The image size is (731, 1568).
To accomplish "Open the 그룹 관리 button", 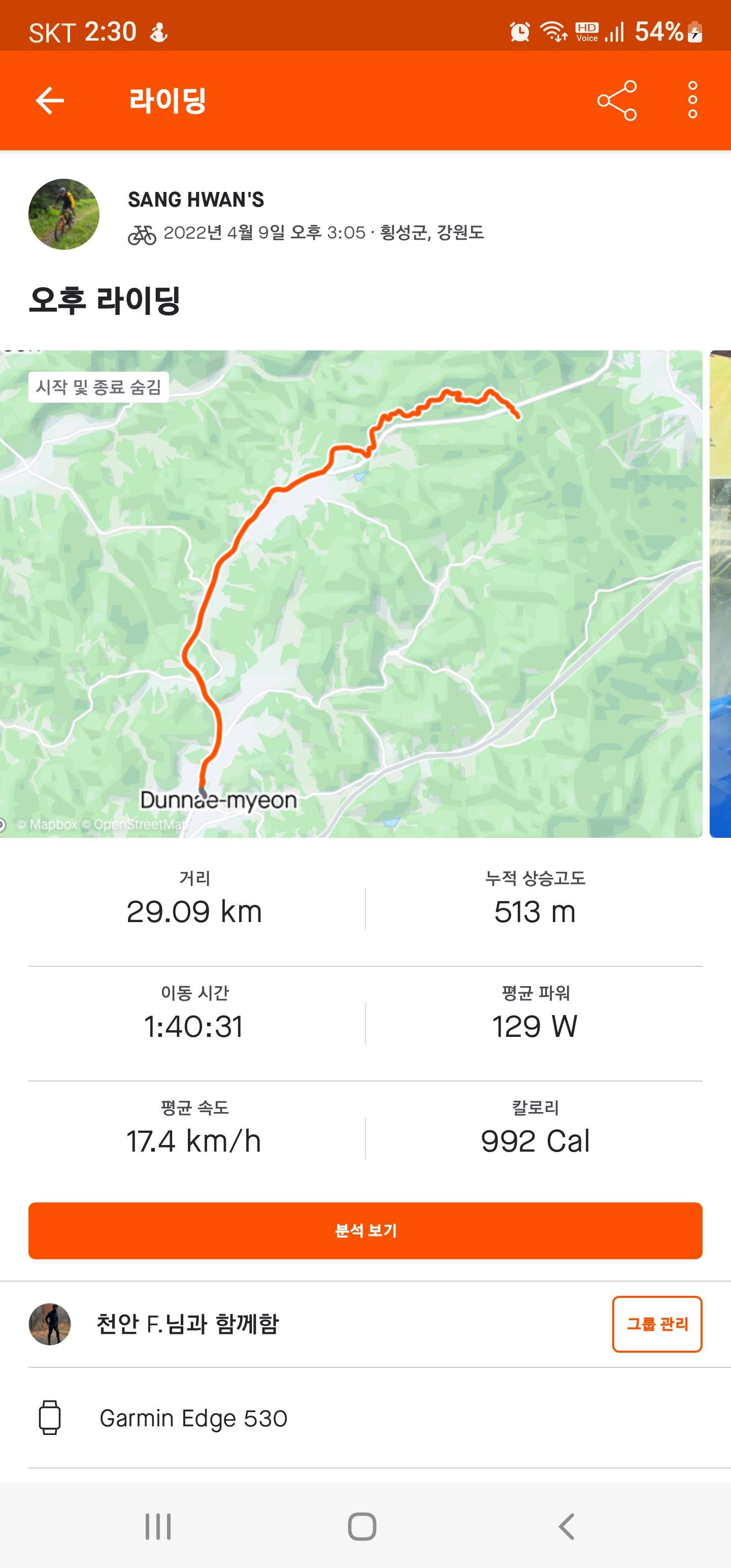I will (x=657, y=1324).
